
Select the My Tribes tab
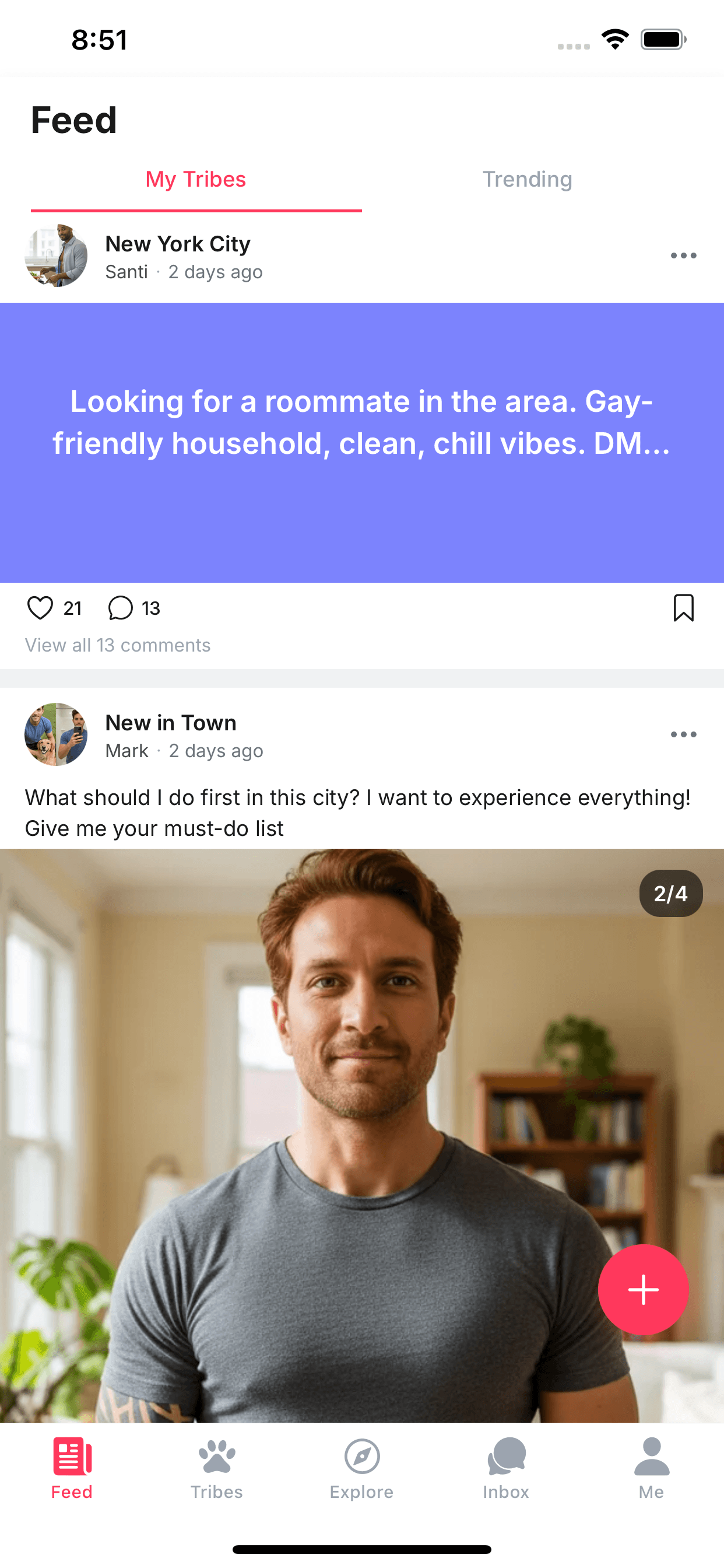(195, 180)
